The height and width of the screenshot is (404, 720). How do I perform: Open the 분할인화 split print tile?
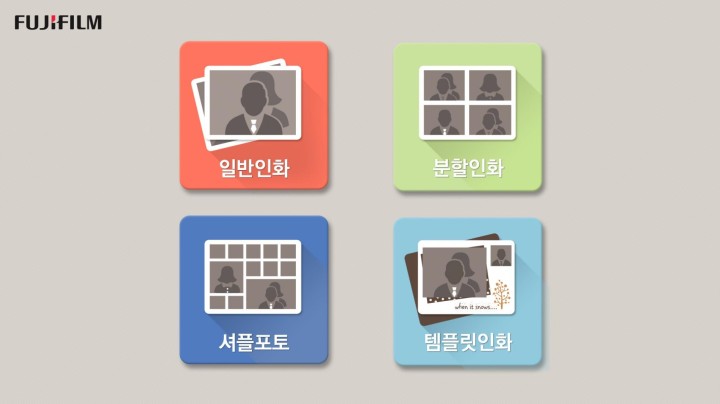click(x=467, y=115)
